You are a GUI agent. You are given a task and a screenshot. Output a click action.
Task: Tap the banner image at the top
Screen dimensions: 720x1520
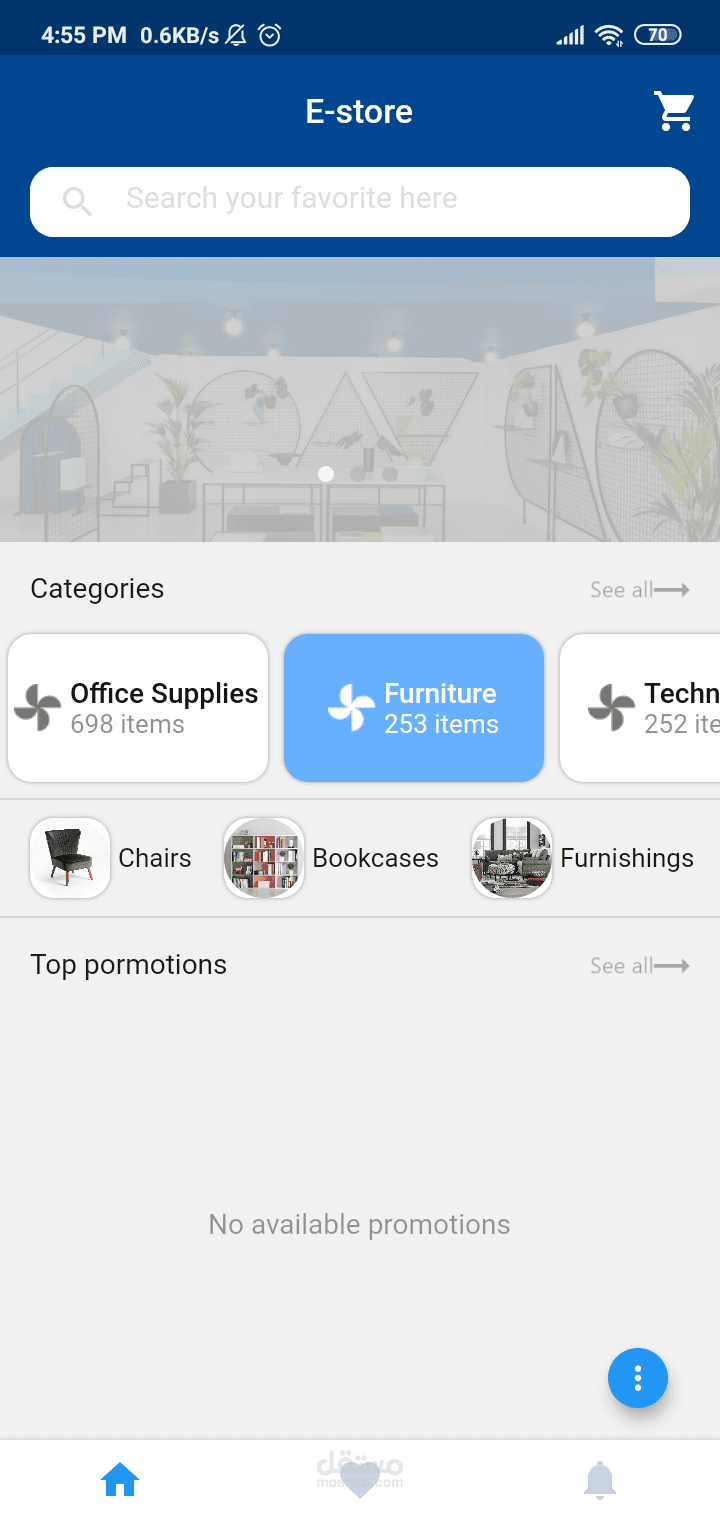click(360, 400)
